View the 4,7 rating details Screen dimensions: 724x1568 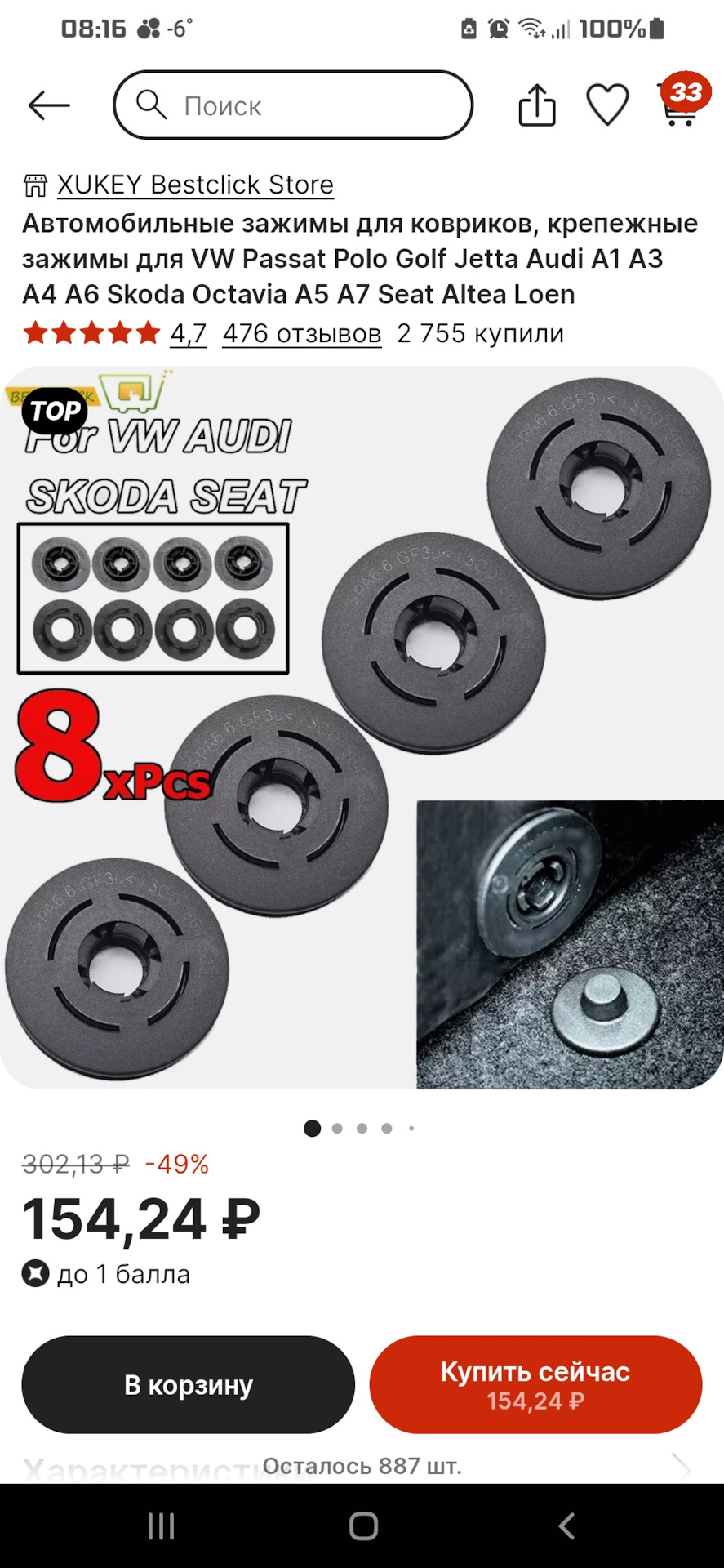tap(188, 333)
